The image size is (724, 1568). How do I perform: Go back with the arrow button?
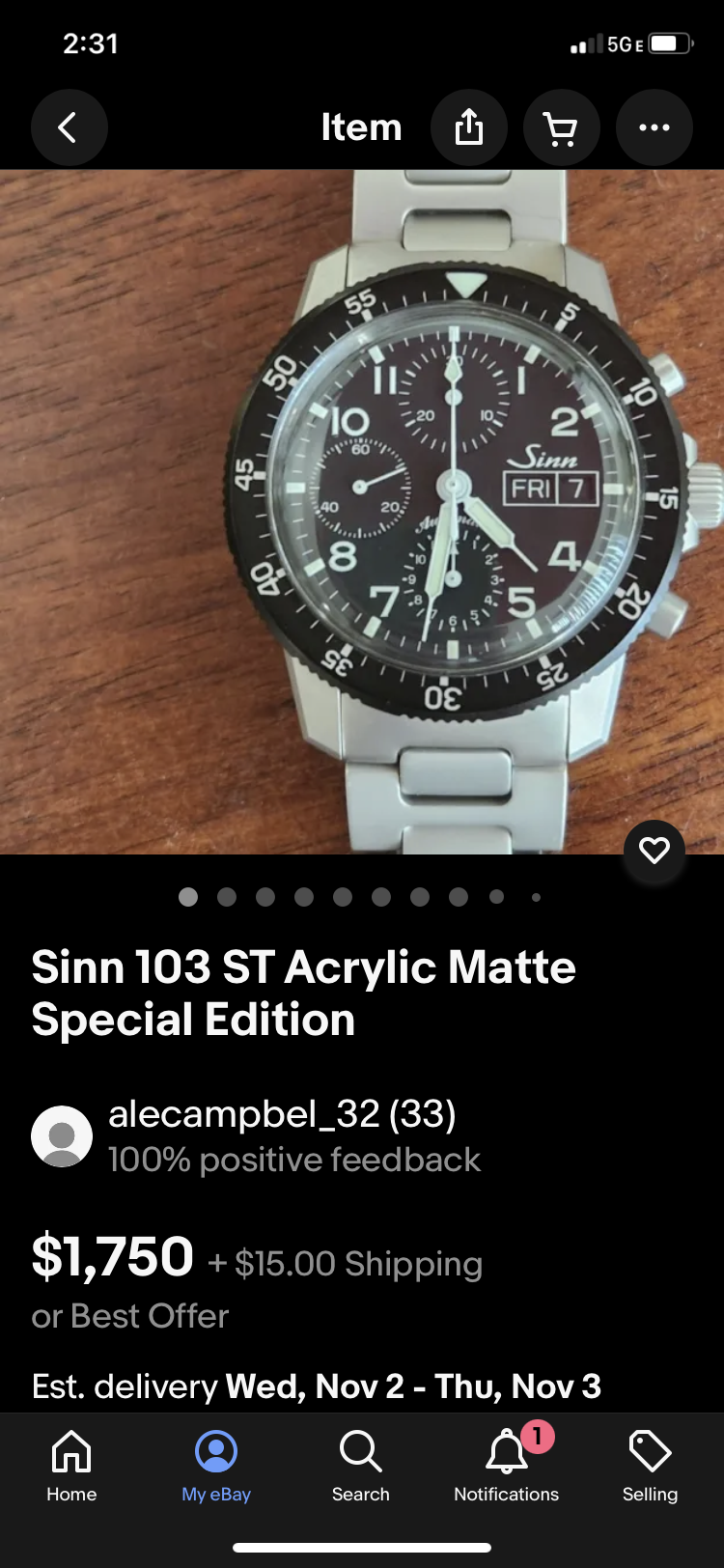pos(69,127)
